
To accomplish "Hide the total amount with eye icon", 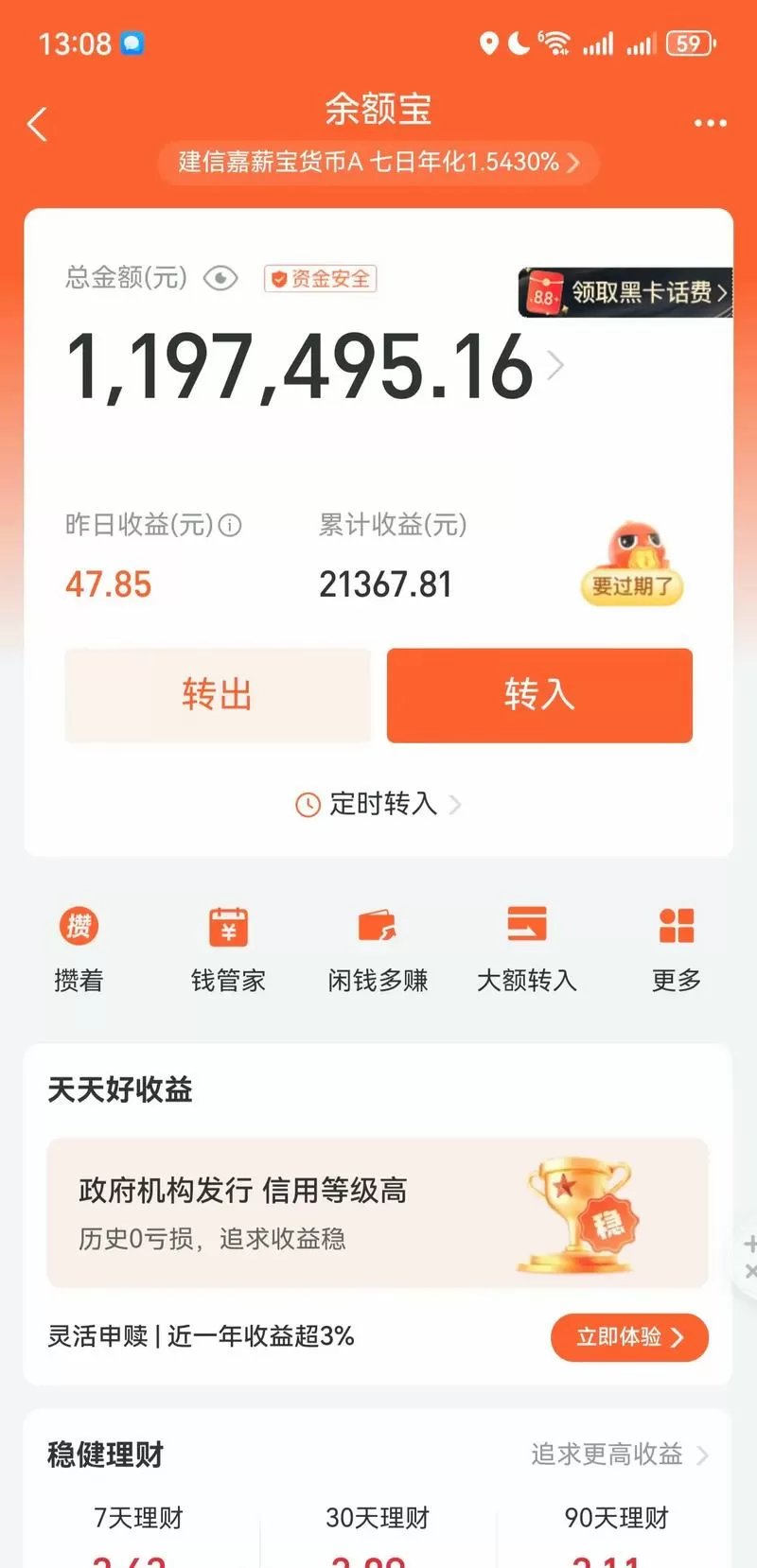I will 220,278.
